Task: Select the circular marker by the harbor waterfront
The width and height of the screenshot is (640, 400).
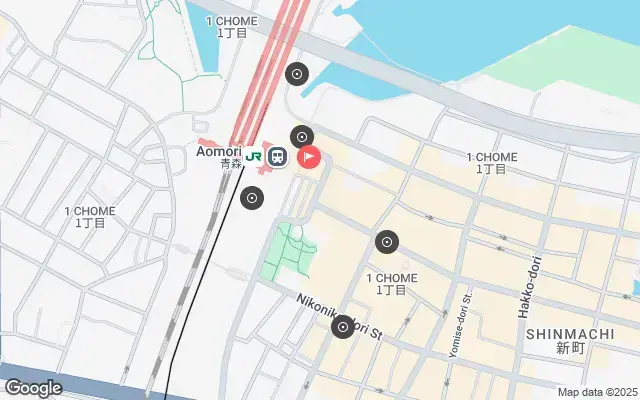Action: [296, 73]
